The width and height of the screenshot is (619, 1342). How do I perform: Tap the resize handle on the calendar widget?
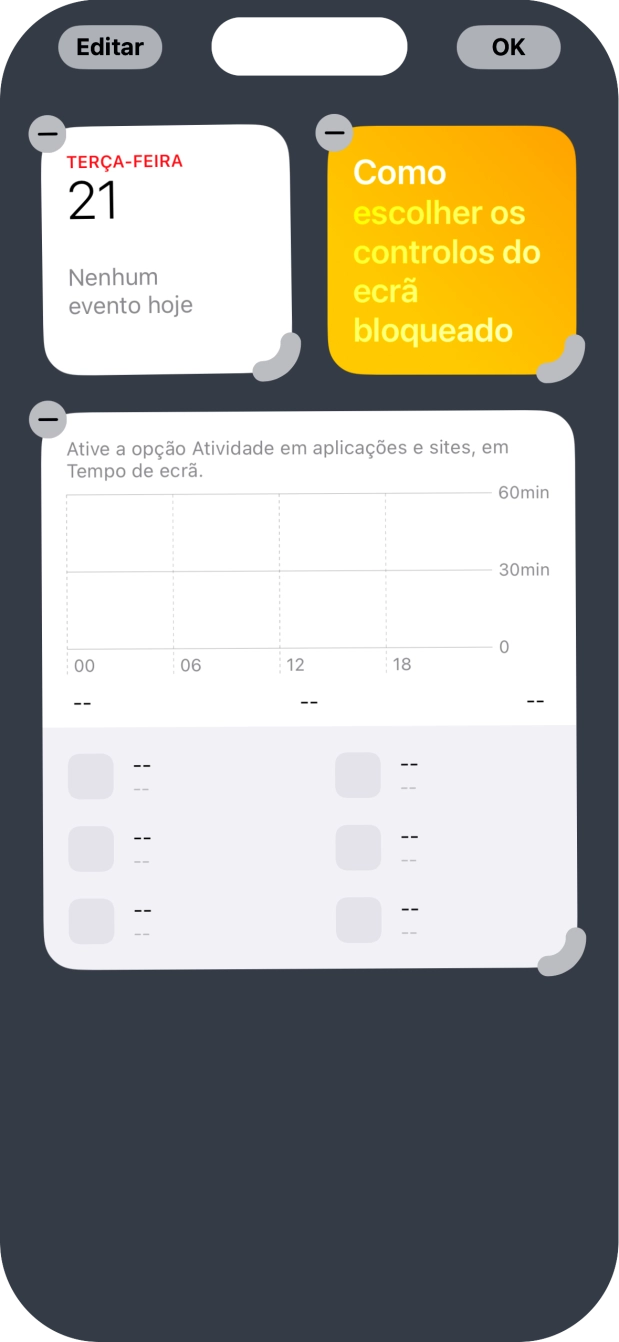[x=277, y=358]
